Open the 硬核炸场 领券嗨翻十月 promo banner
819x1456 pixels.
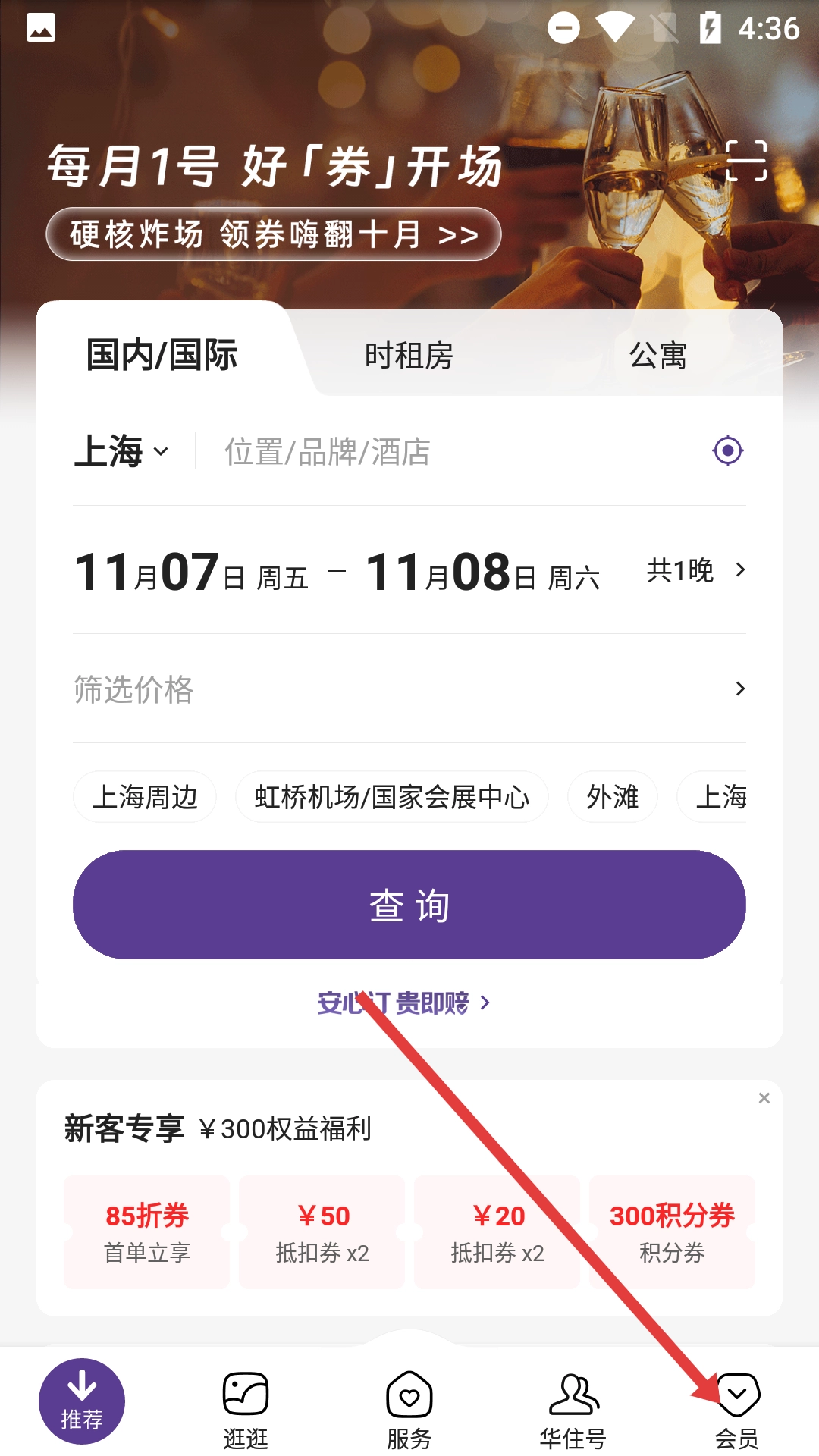click(x=274, y=234)
